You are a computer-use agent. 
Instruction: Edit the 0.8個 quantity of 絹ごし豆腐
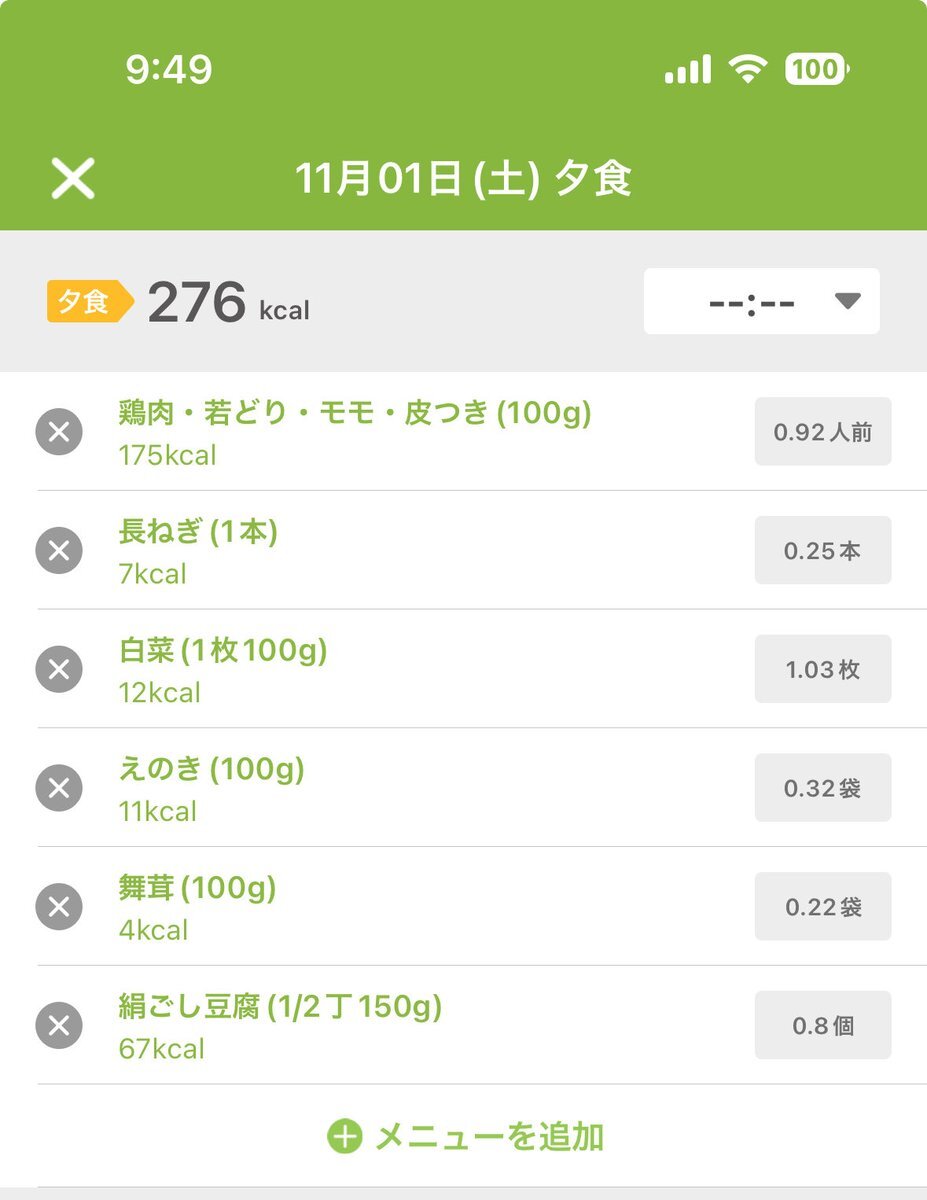pyautogui.click(x=822, y=1026)
